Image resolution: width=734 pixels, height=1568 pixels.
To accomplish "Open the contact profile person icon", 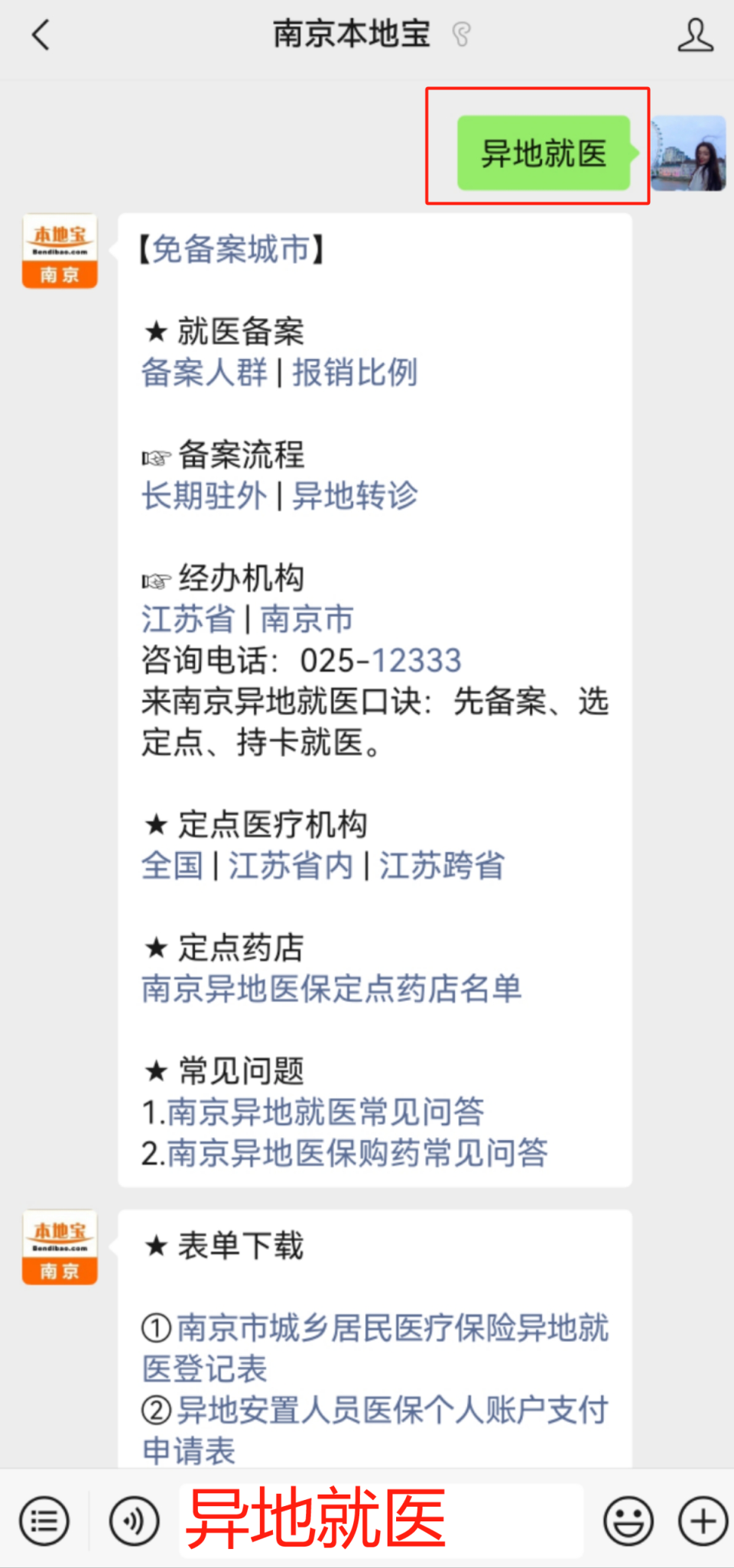I will pyautogui.click(x=694, y=34).
